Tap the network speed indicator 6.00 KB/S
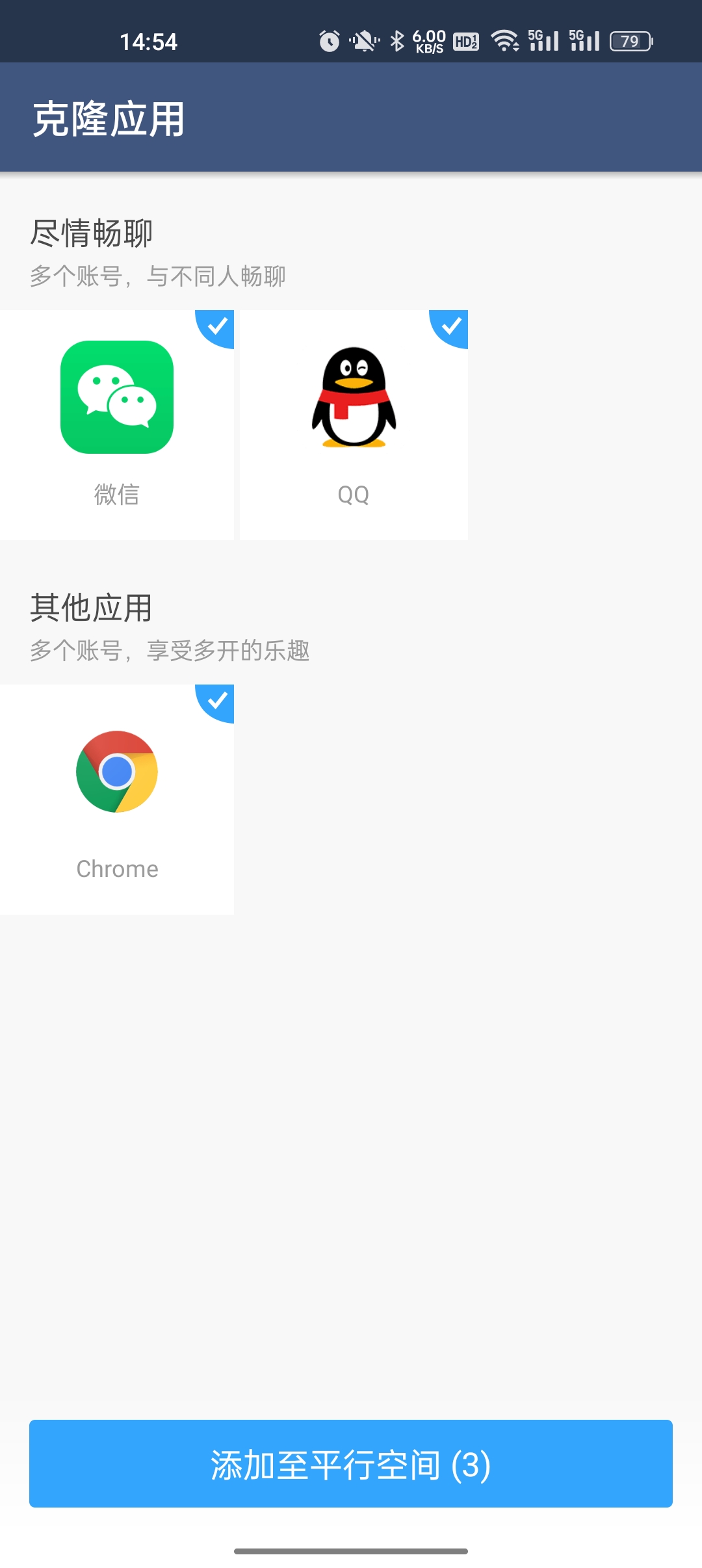 (428, 40)
